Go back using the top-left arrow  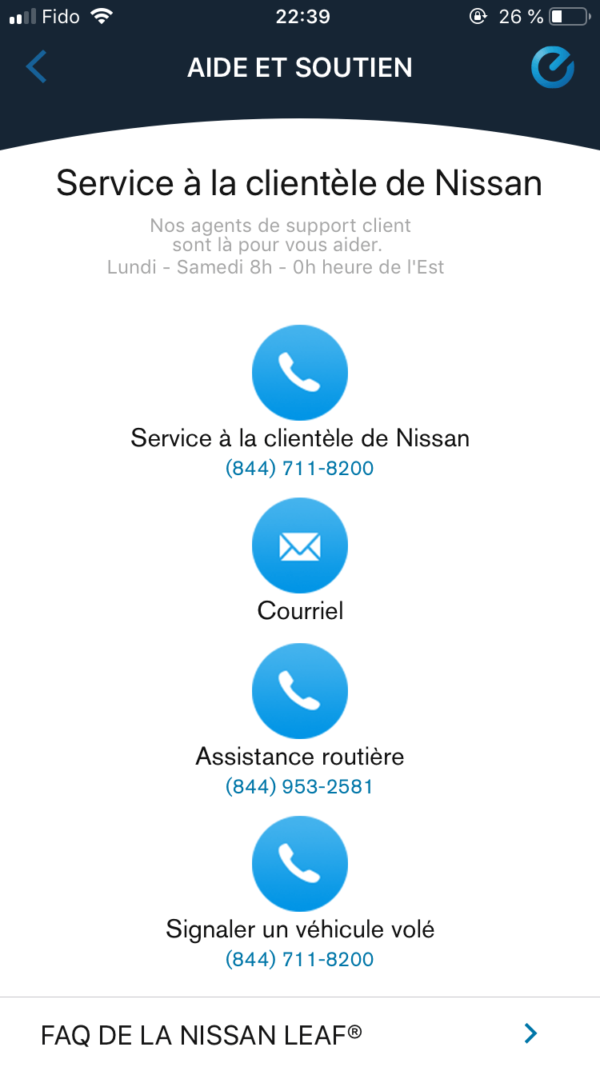tap(37, 67)
